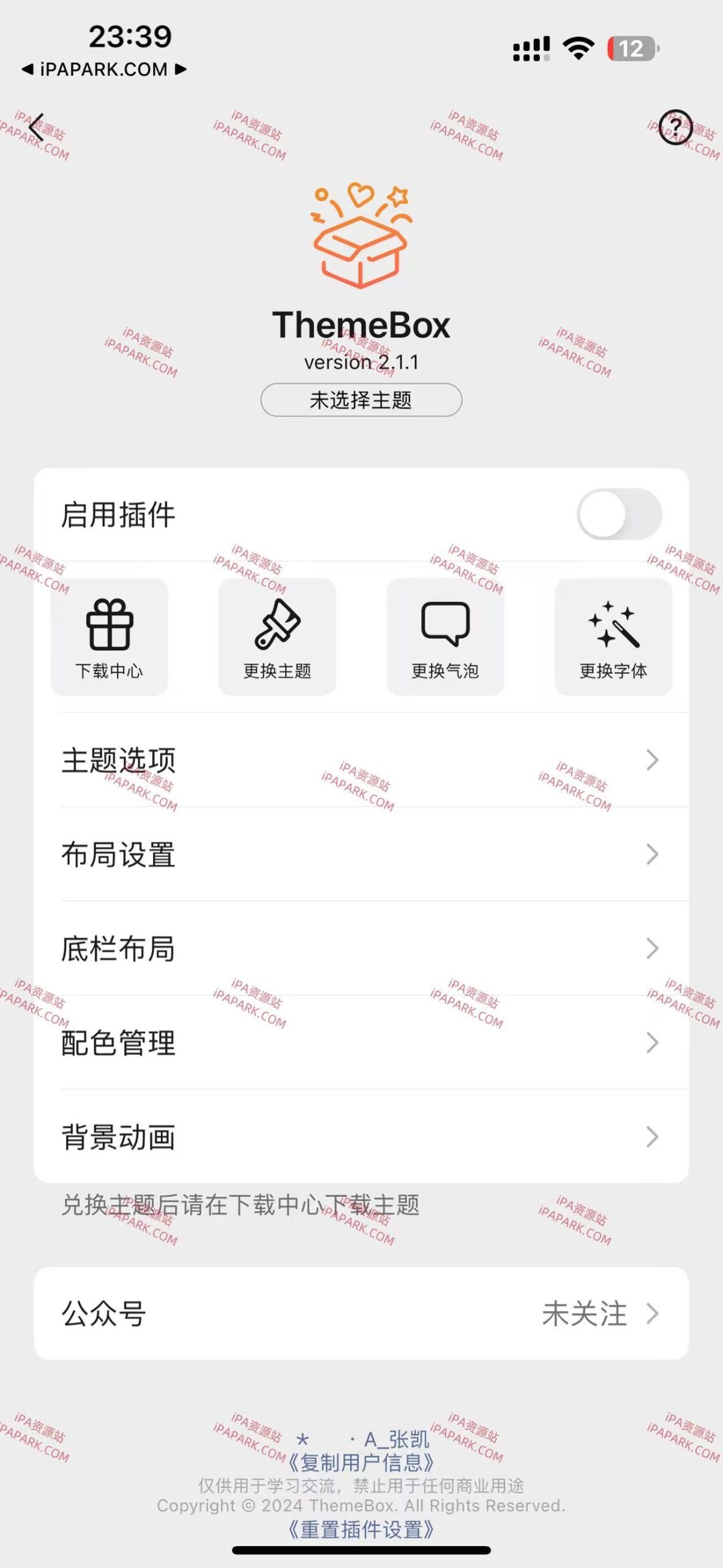
Task: Select the 更换主题 brush icon
Action: click(x=277, y=637)
